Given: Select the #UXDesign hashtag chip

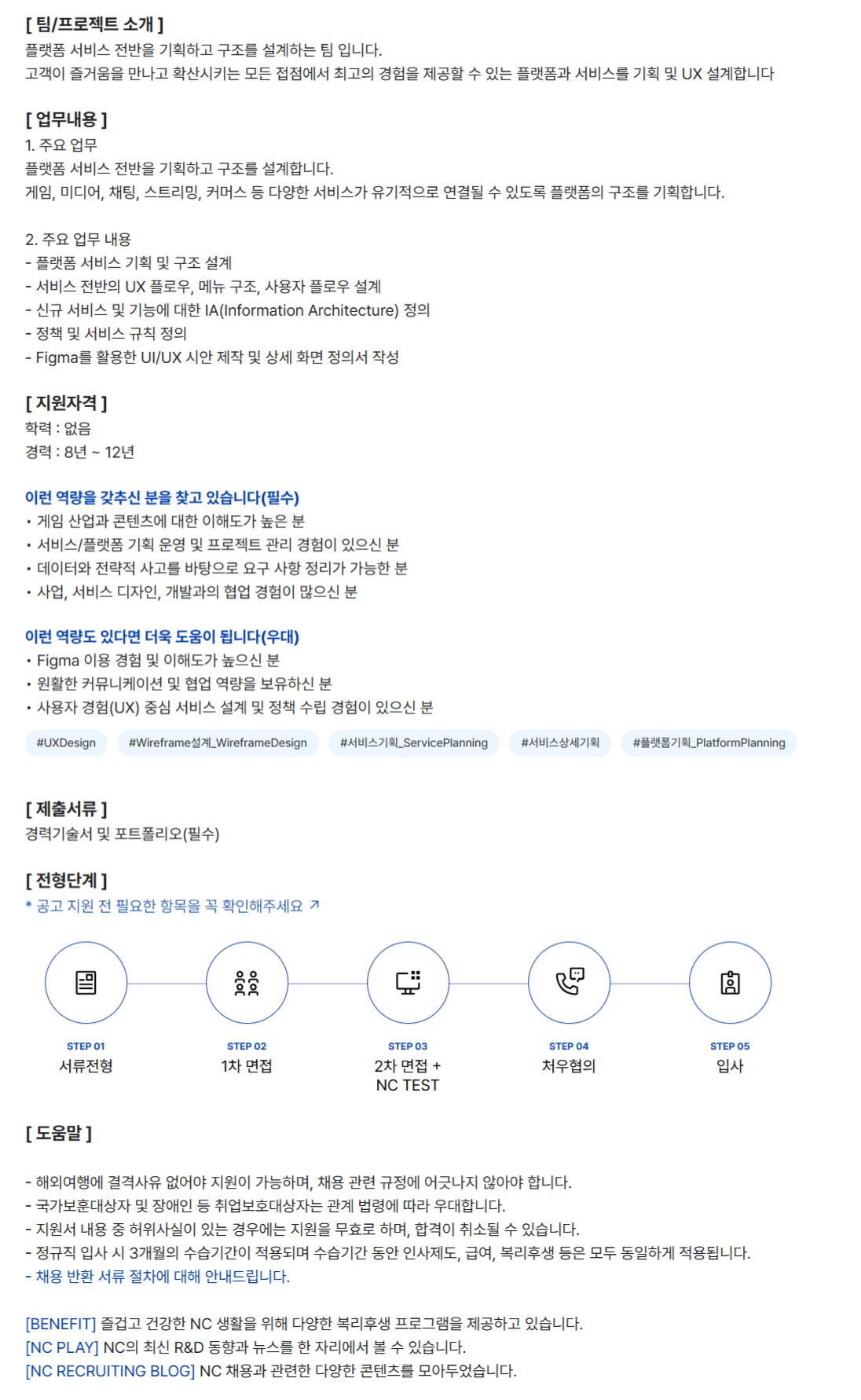Looking at the screenshot, I should tap(66, 742).
